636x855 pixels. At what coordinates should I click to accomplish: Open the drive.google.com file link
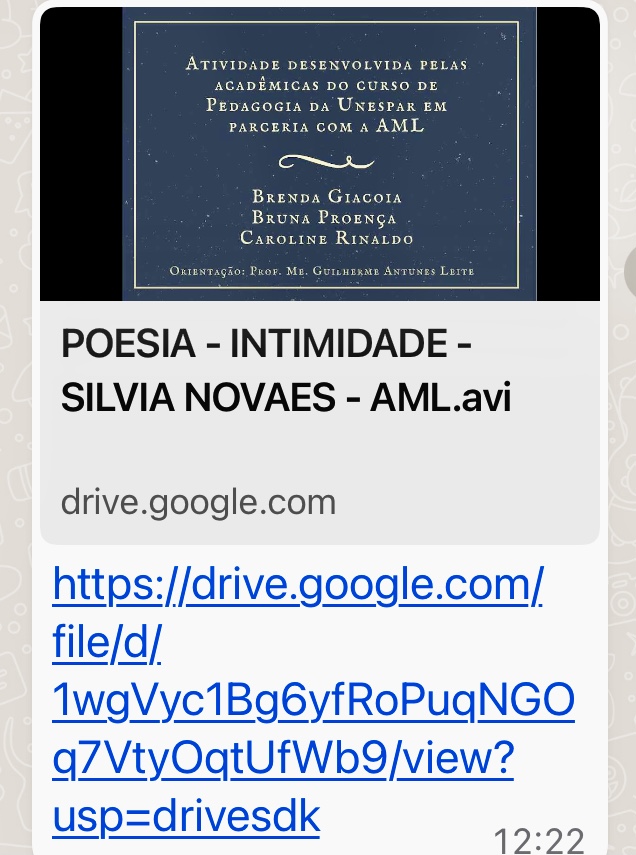pyautogui.click(x=300, y=700)
